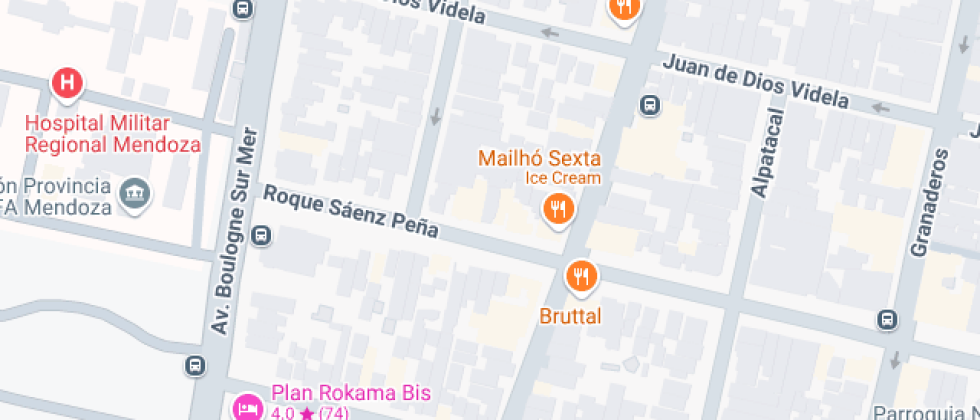Open the Plan Rokama Bis hotel marker

point(247,408)
